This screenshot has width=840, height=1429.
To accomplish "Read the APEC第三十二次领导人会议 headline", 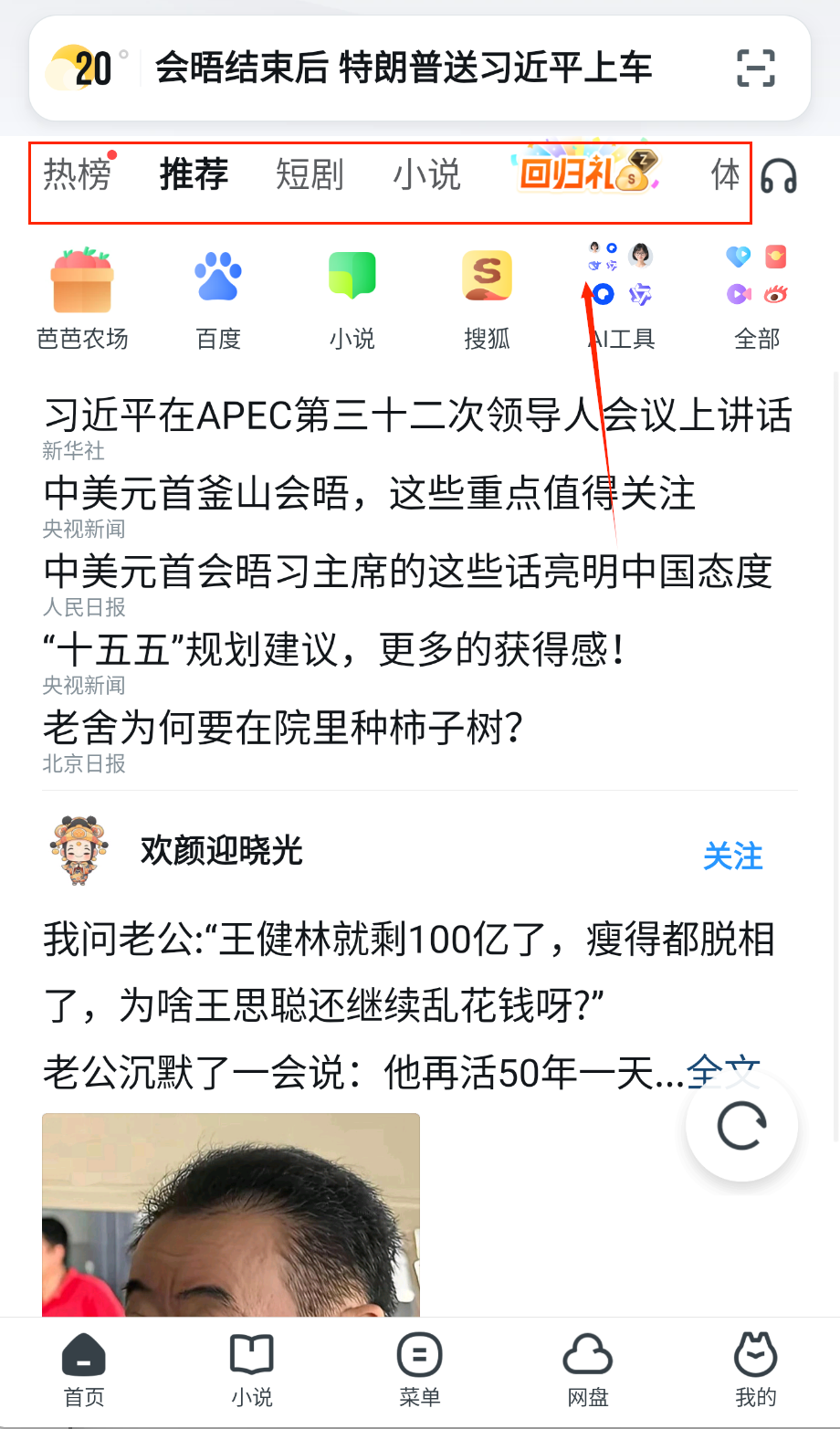I will click(x=417, y=416).
